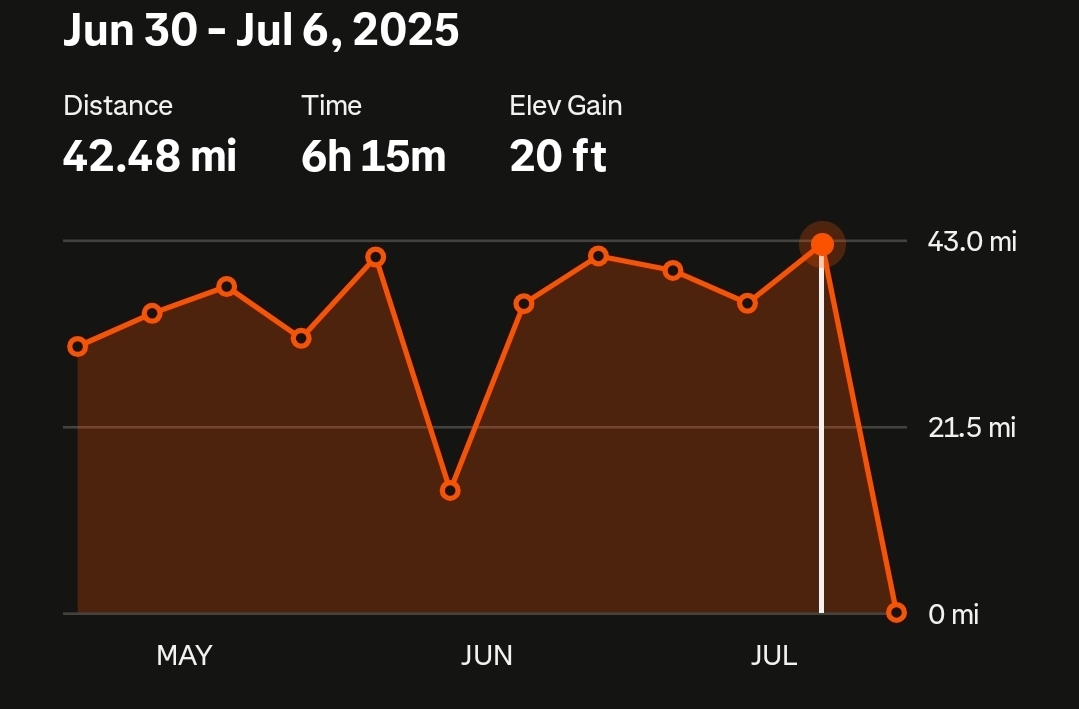Viewport: 1079px width, 709px height.
Task: Tap the highlighted data point near 43.0 mi
Action: pos(822,244)
